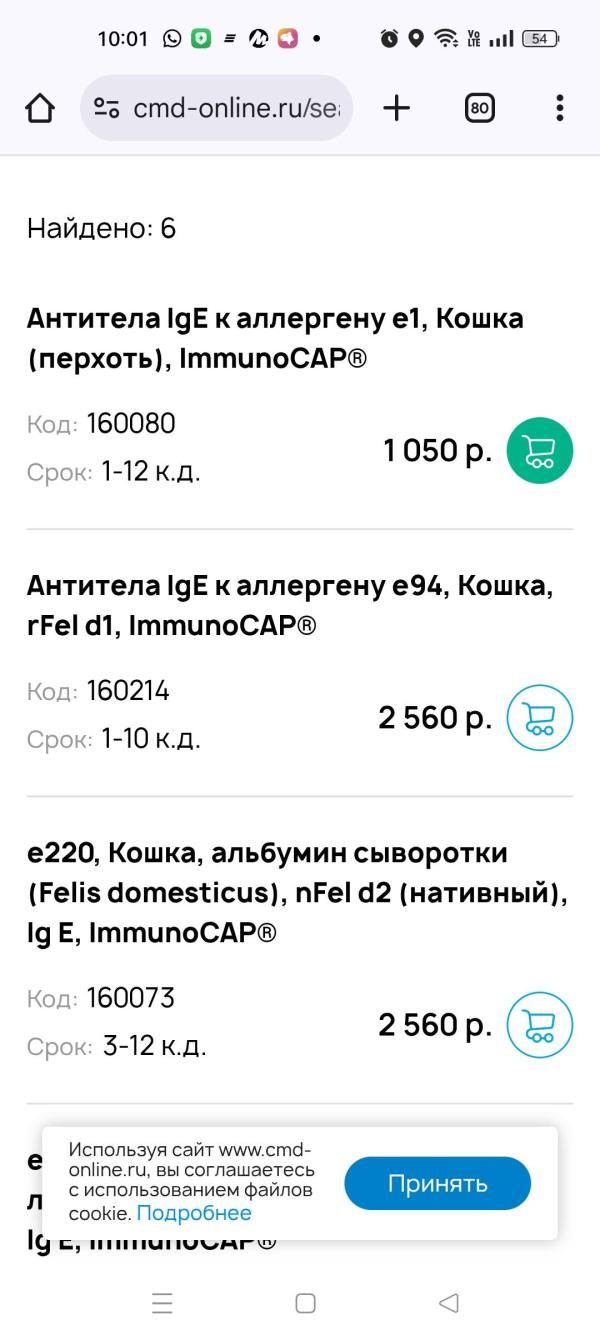
Task: Go to the browser home page
Action: [x=40, y=108]
